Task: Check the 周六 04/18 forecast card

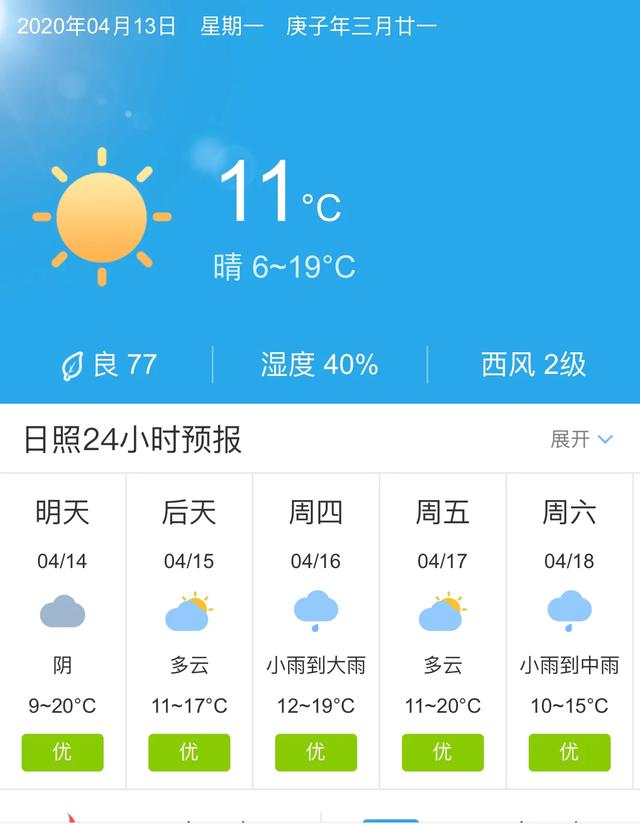Action: click(569, 630)
